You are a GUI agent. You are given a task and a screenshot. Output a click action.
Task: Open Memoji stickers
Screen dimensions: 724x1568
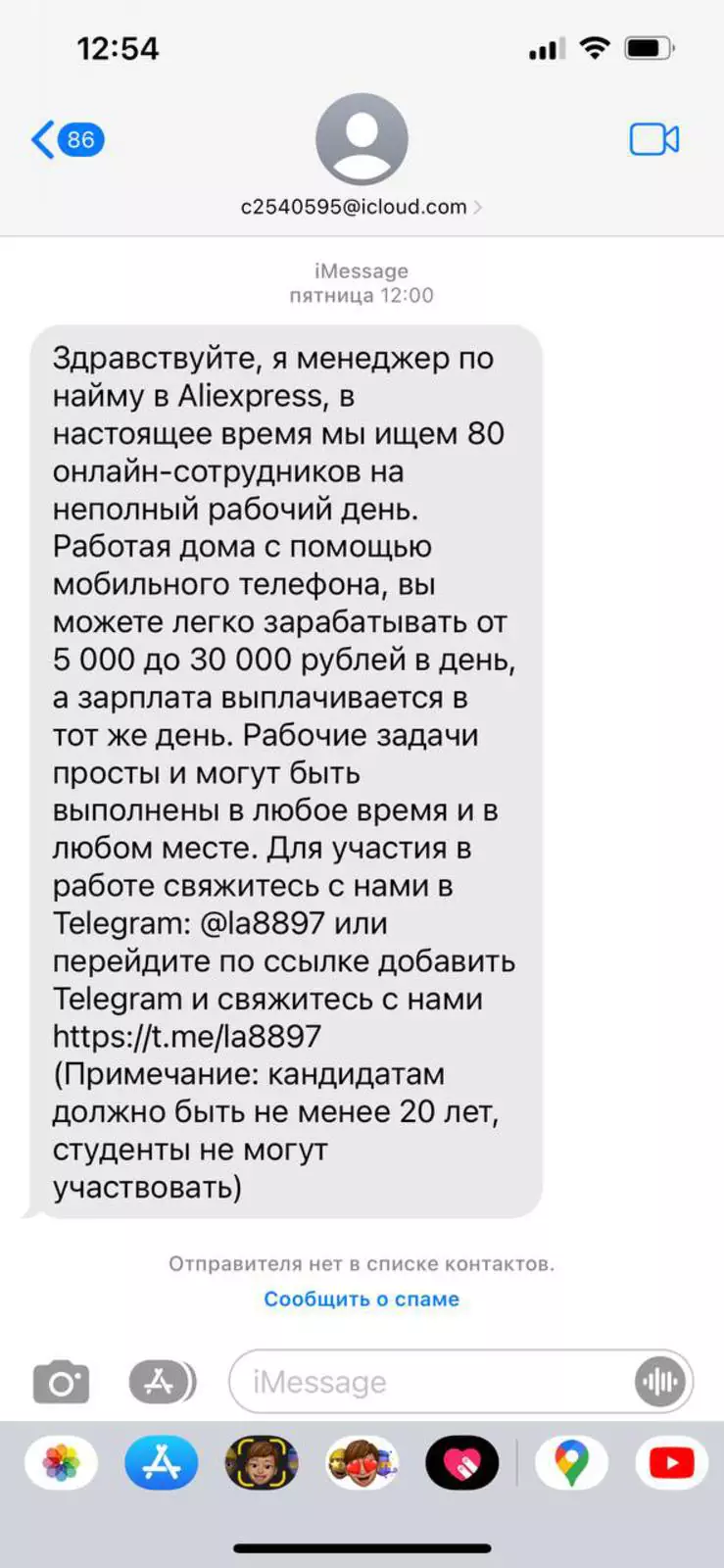point(362,1464)
